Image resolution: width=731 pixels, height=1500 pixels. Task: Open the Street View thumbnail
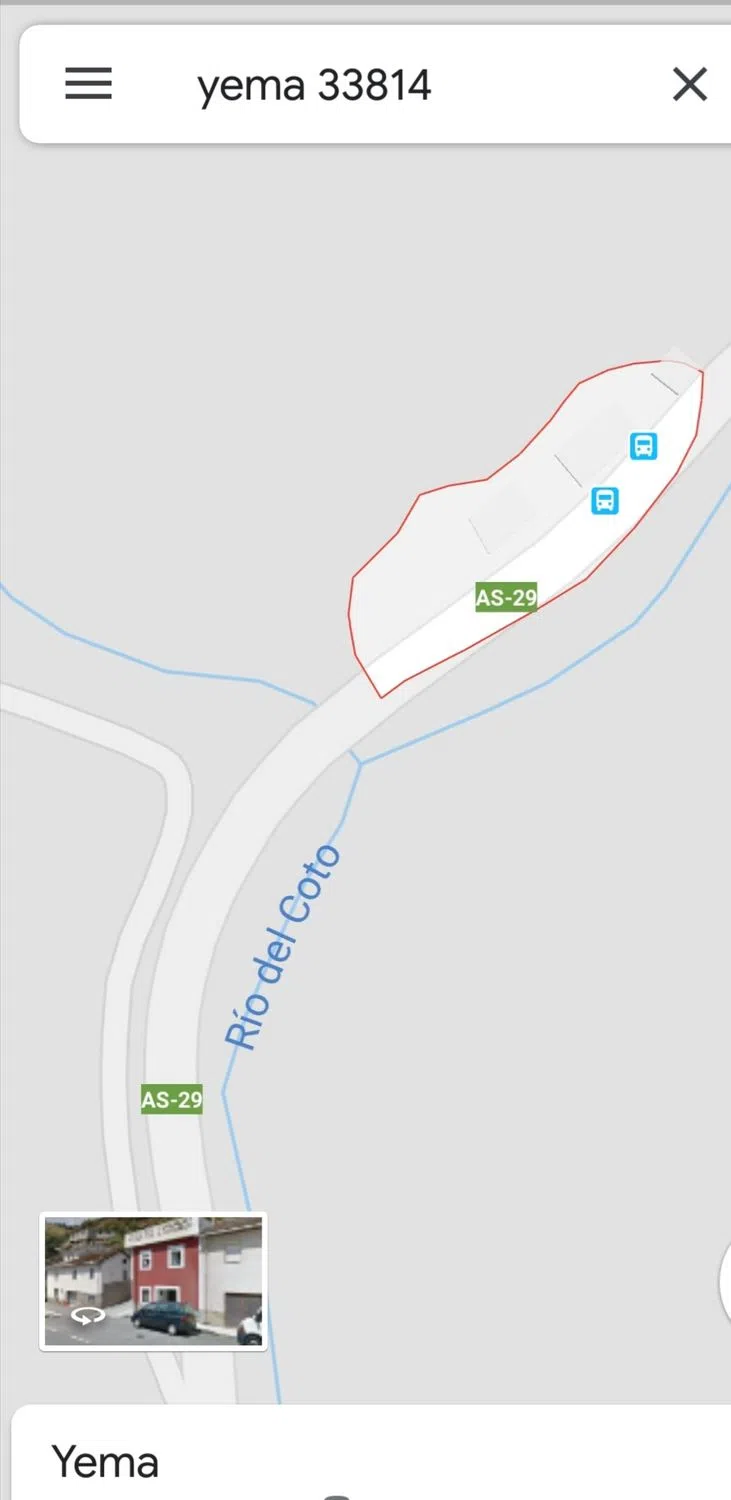(x=153, y=1281)
